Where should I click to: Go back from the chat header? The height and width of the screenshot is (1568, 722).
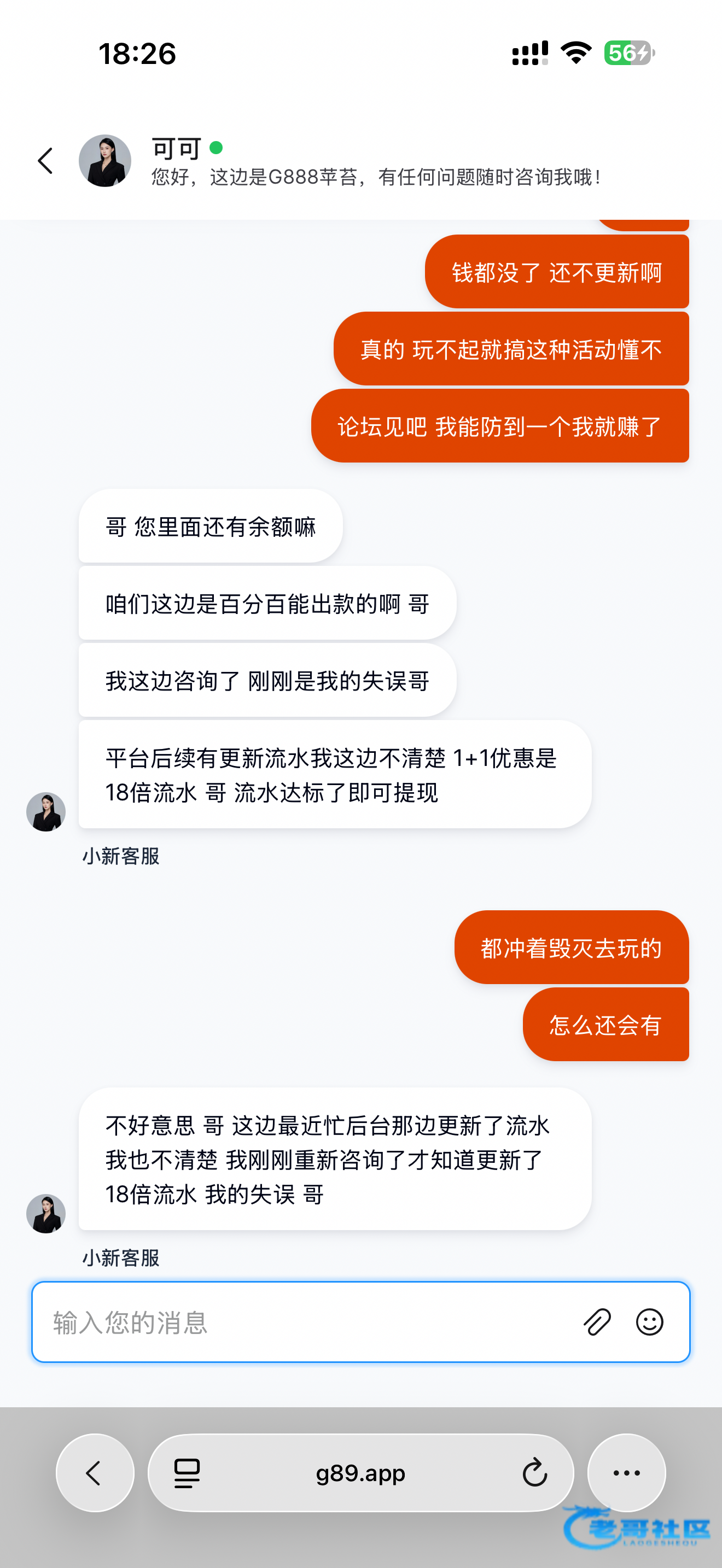click(45, 161)
